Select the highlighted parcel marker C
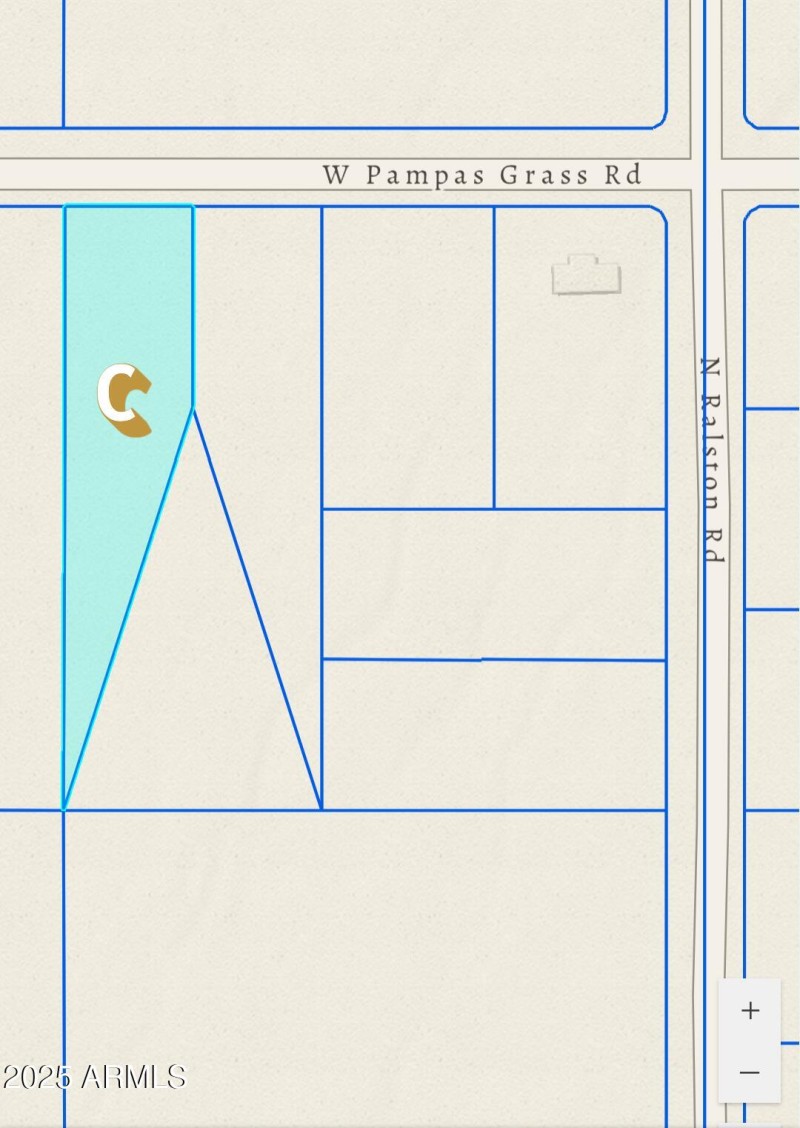The image size is (800, 1128). 124,400
